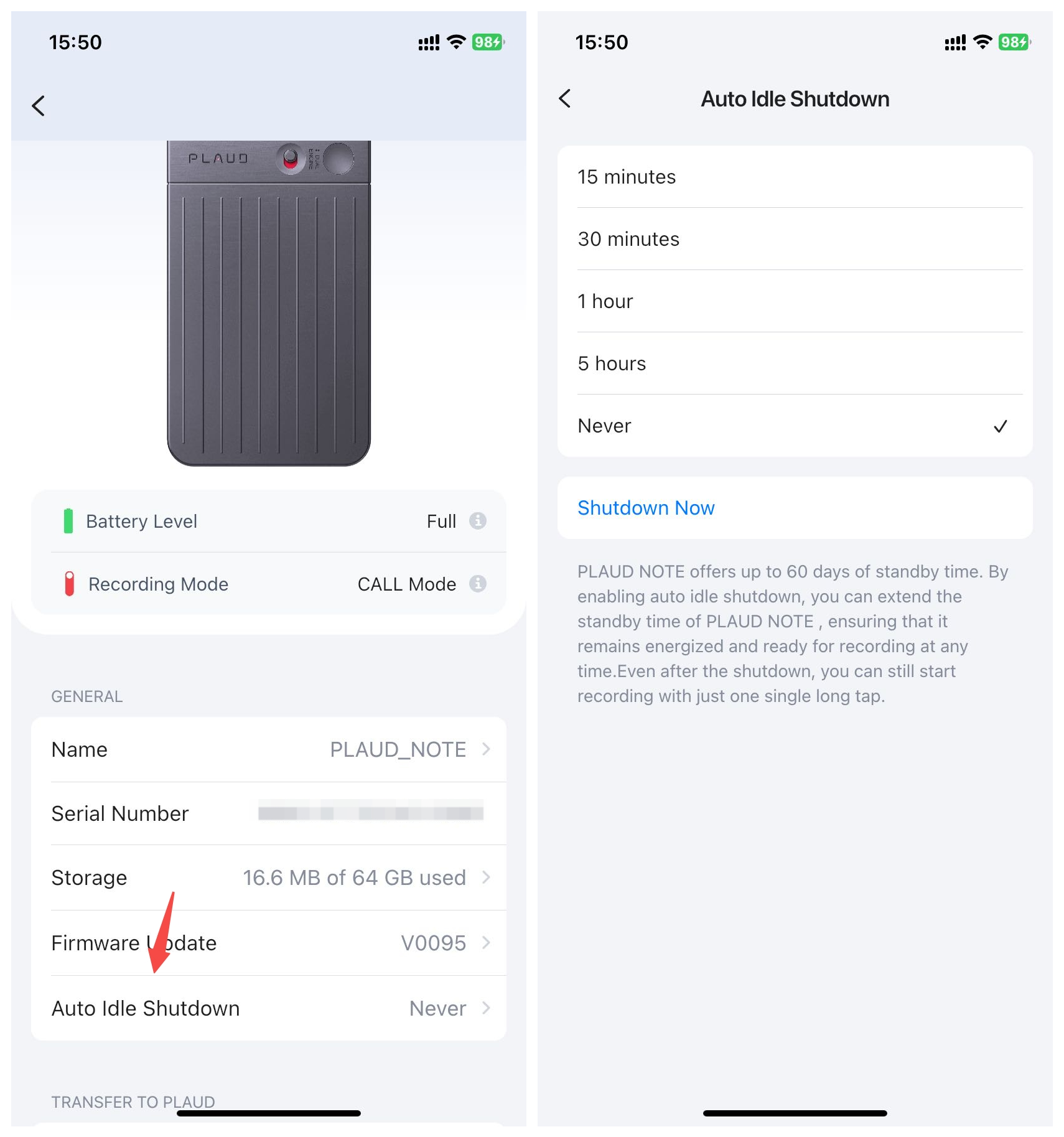This screenshot has width=1064, height=1137.
Task: Go back from the Auto Idle Shutdown page
Action: (x=565, y=98)
